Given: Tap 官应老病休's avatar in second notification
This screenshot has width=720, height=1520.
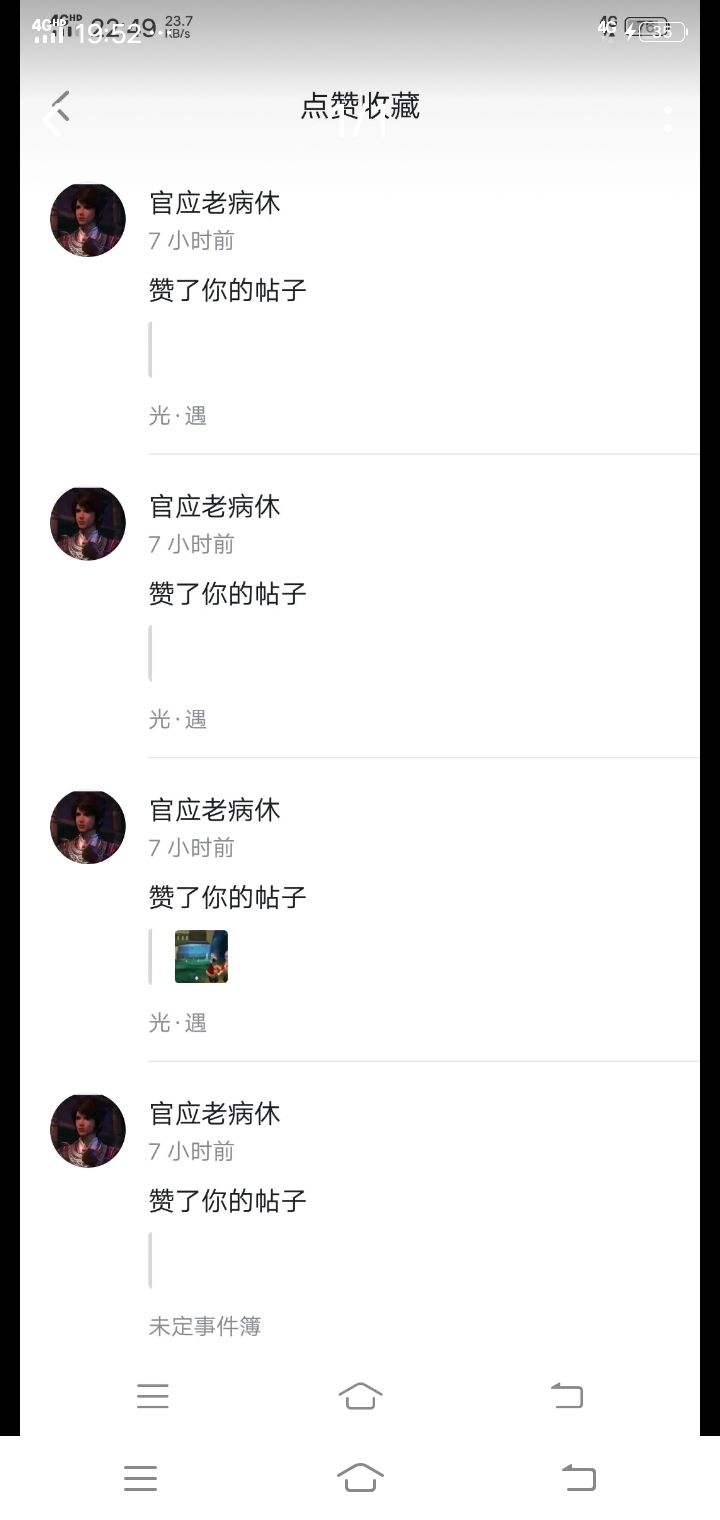Looking at the screenshot, I should pyautogui.click(x=87, y=523).
